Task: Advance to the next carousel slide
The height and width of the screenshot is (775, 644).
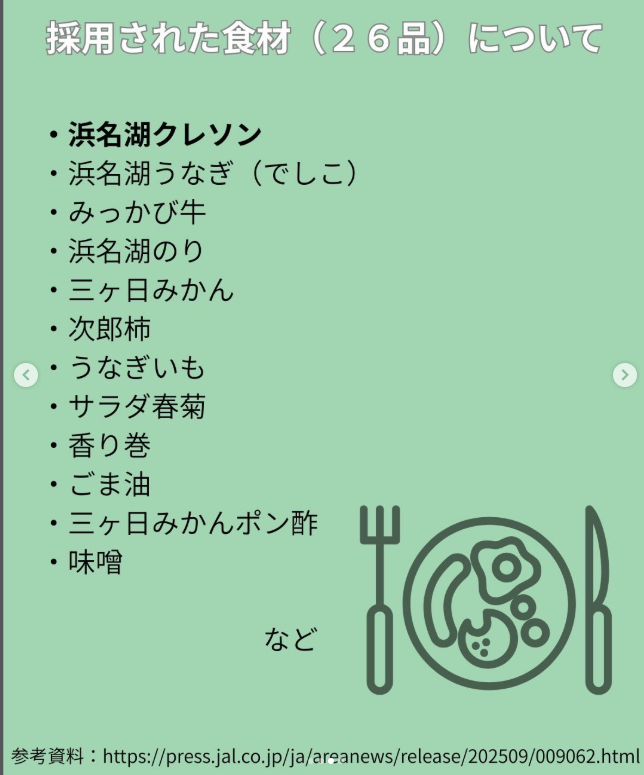Action: (624, 375)
